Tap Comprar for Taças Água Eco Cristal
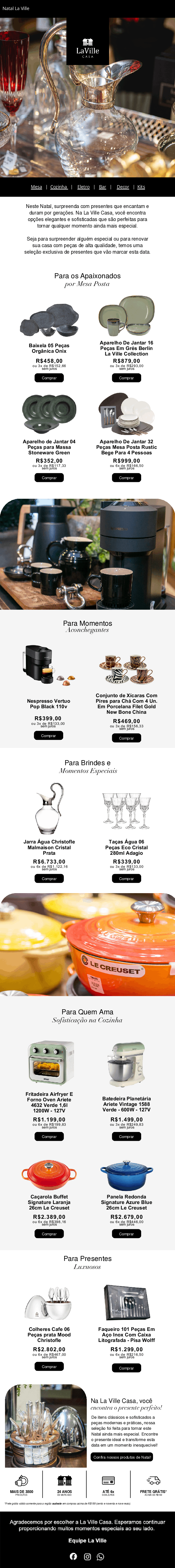 pos(126,879)
